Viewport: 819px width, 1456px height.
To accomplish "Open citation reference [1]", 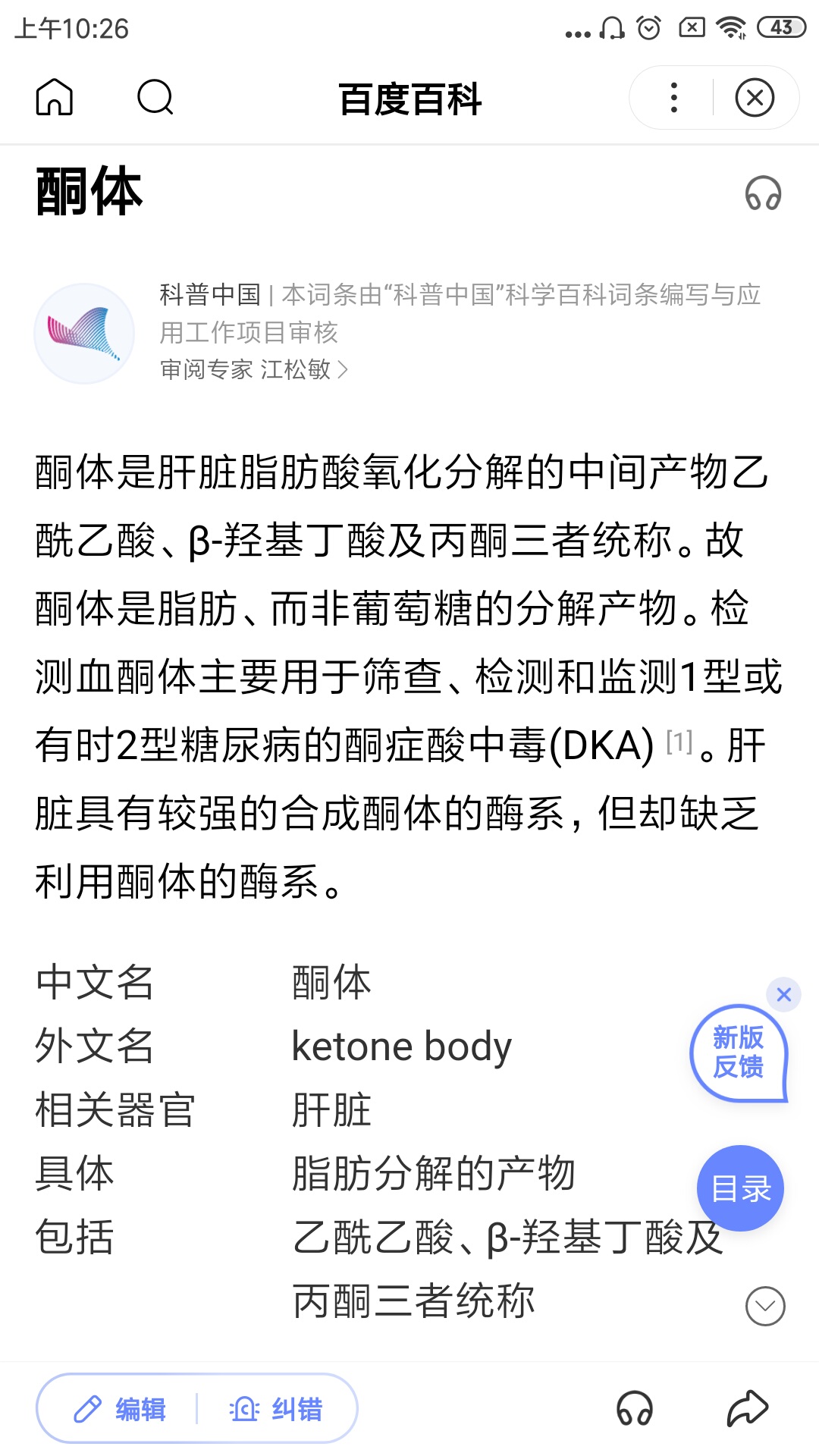I will [679, 742].
